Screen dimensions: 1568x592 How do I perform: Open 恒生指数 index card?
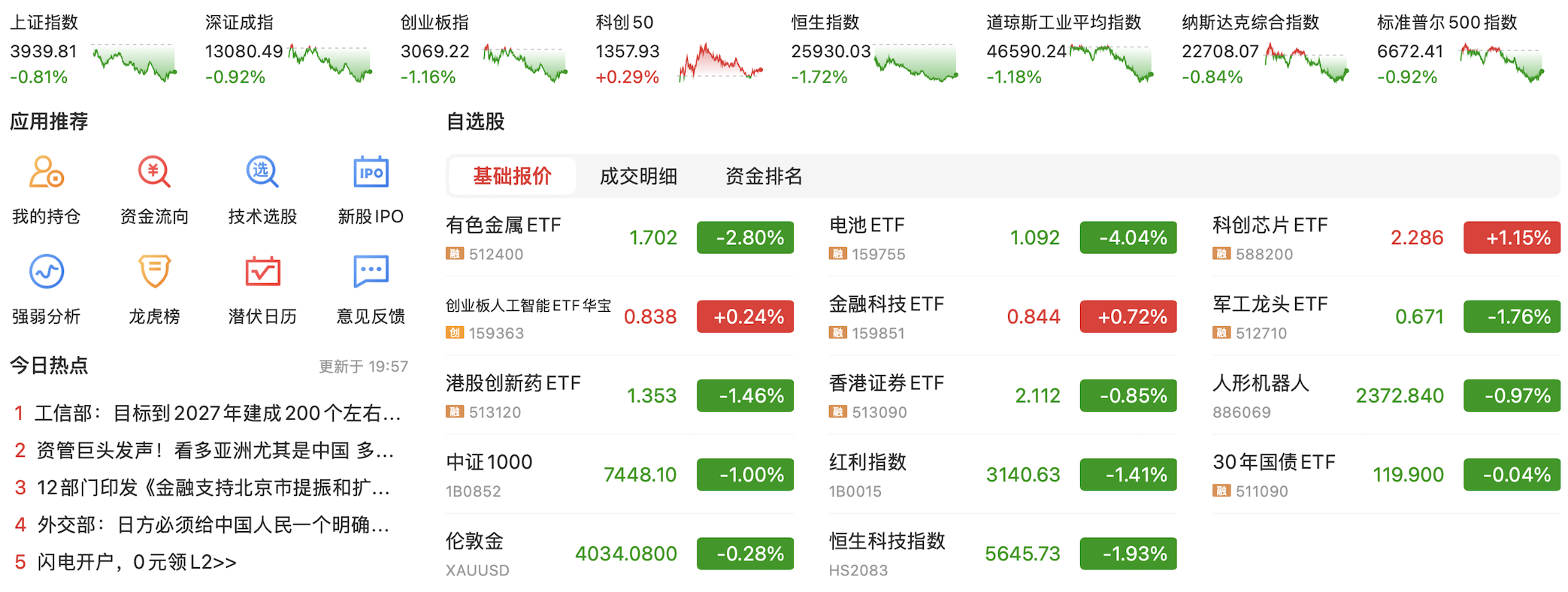point(873,50)
